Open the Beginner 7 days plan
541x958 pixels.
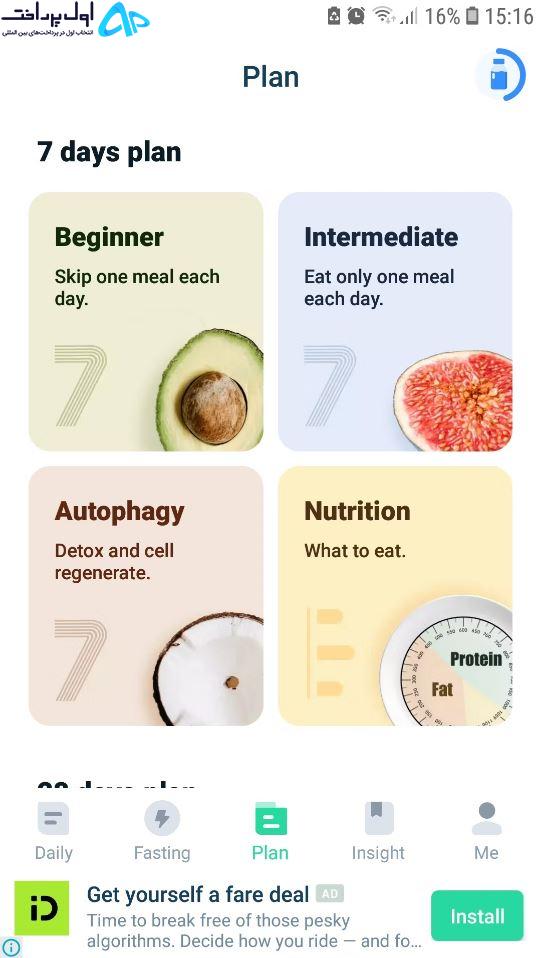click(146, 321)
